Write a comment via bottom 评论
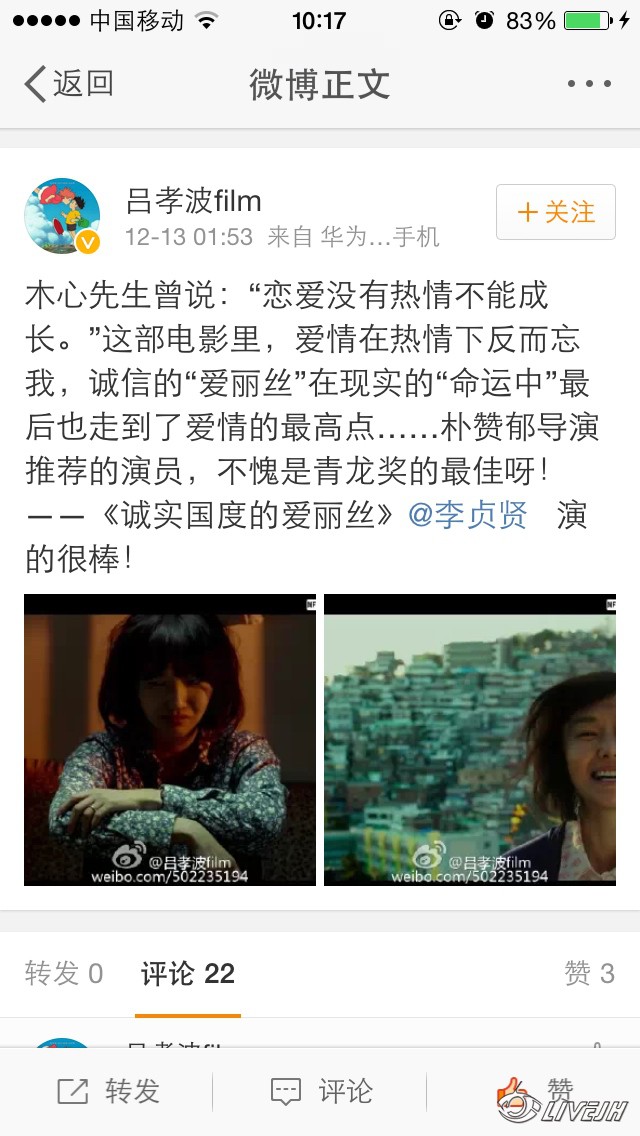This screenshot has width=640, height=1136. pos(321,1091)
